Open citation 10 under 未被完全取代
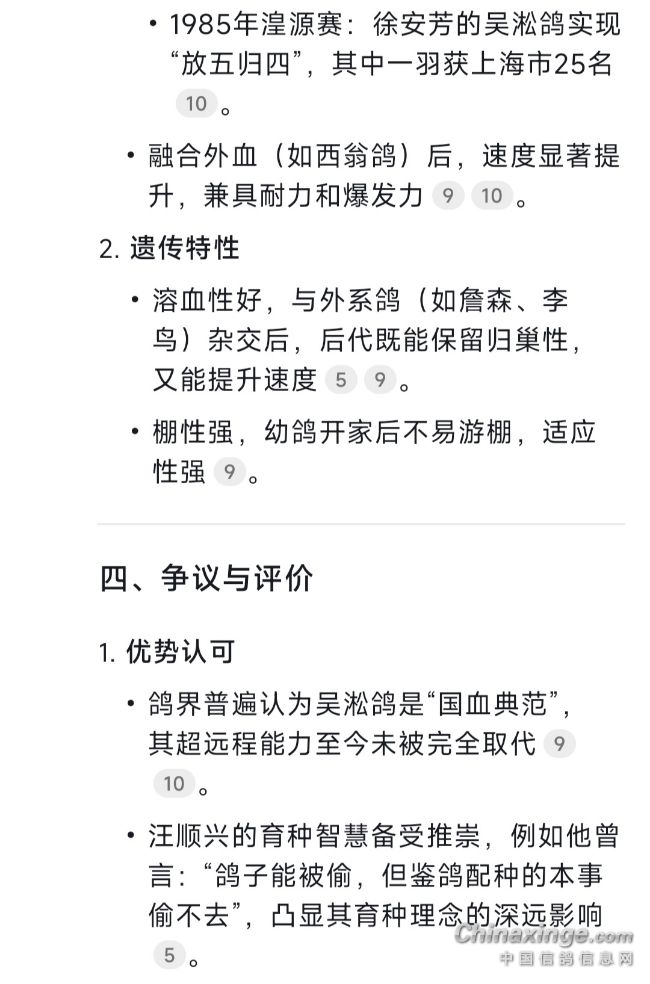 tap(174, 784)
